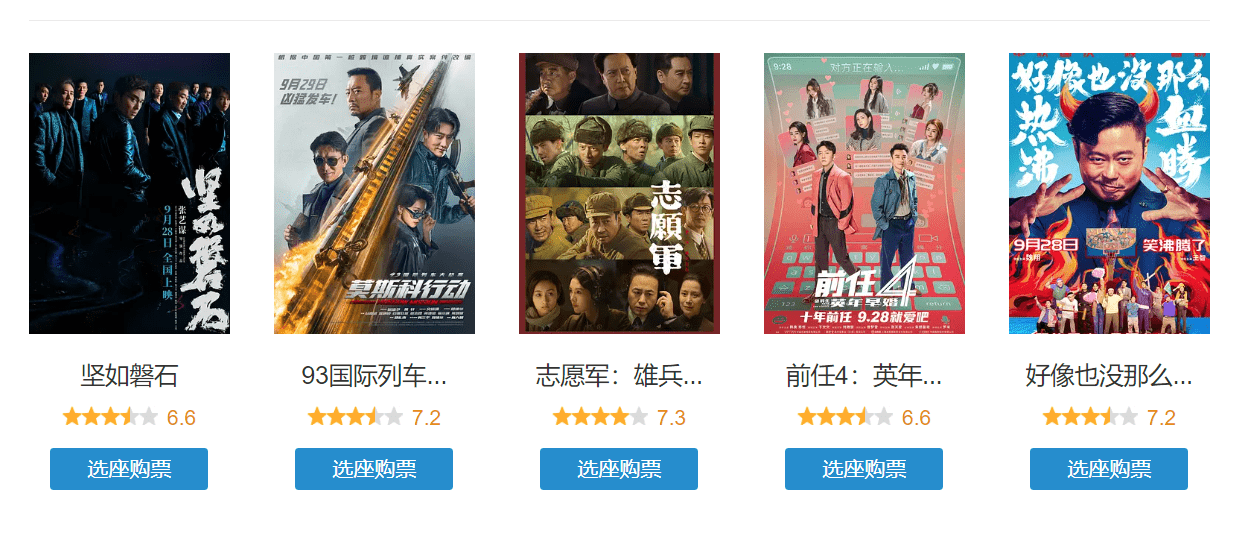1252x559 pixels.
Task: Tap 选座购票 under 前任4：英年
Action: [x=864, y=469]
